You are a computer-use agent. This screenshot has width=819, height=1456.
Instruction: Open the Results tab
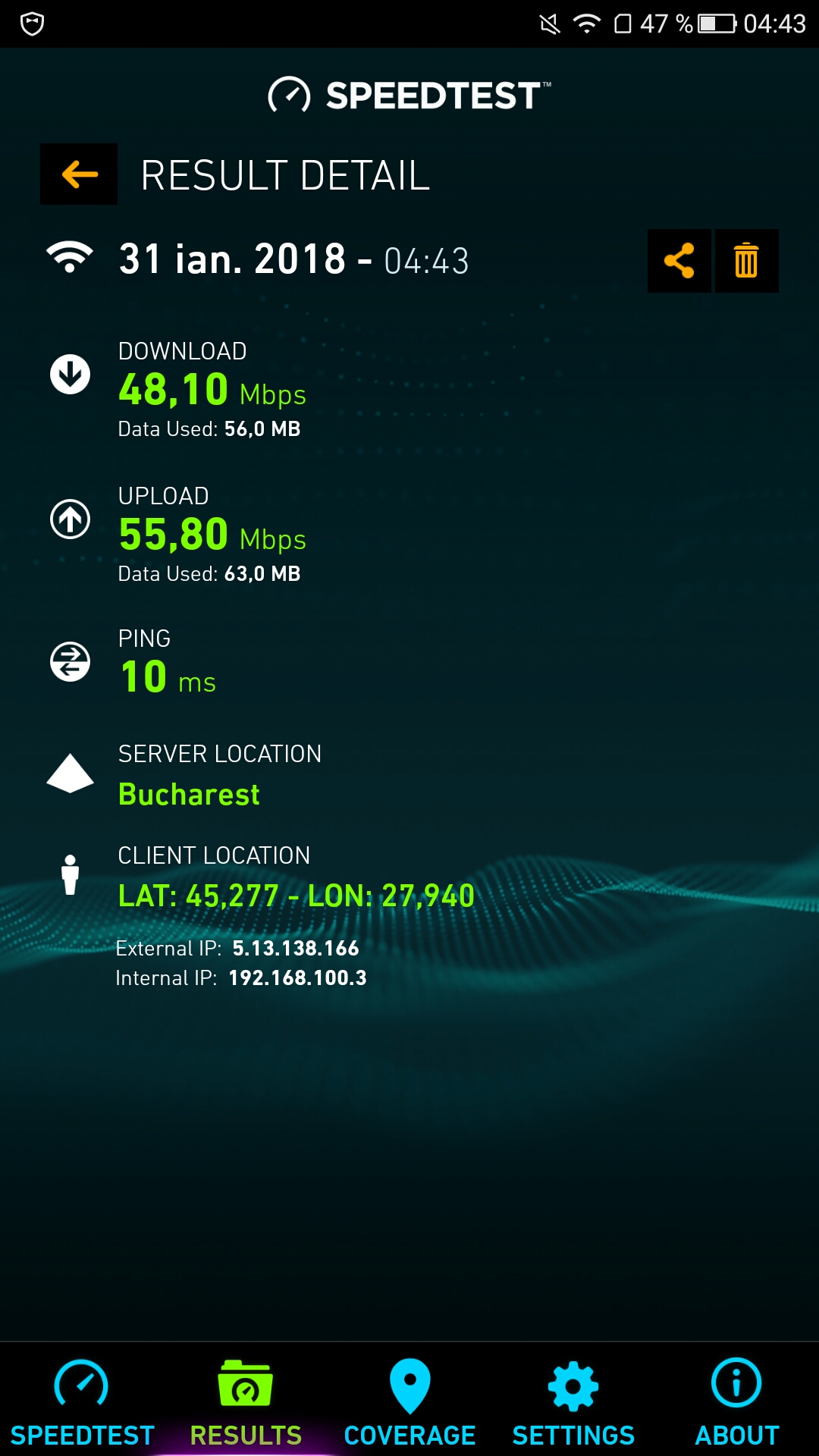tap(246, 1401)
